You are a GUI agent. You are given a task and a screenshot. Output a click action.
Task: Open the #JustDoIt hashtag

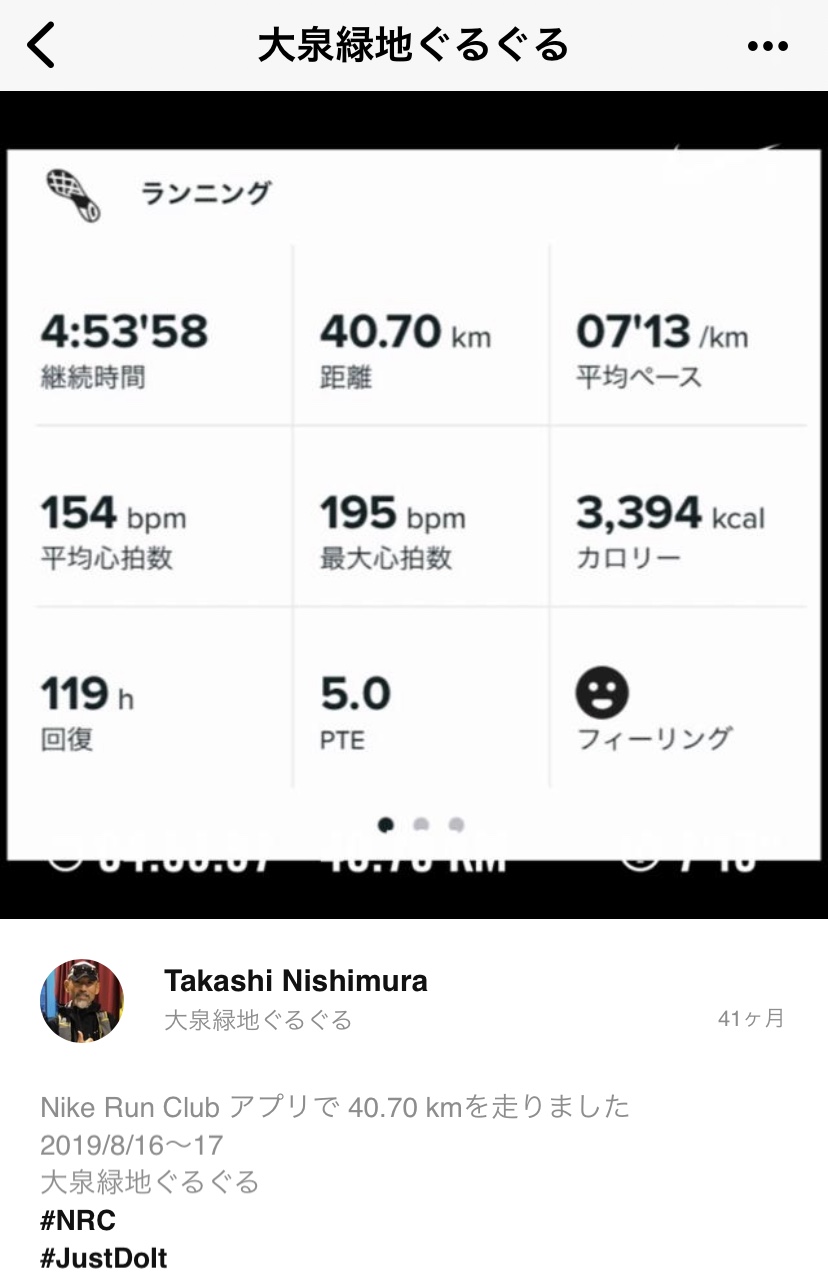104,1258
